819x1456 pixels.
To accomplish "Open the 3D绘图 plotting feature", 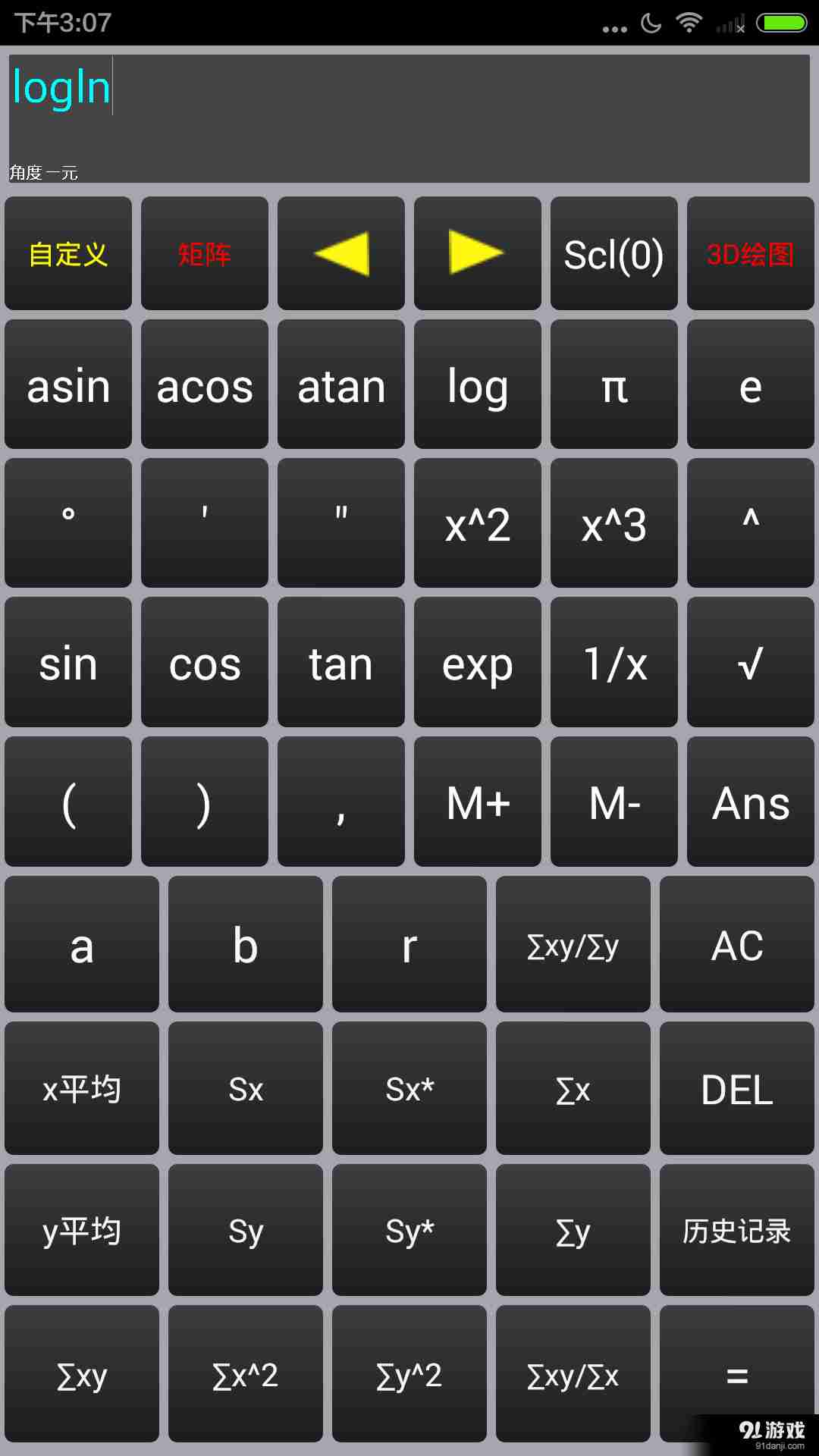I will [751, 253].
